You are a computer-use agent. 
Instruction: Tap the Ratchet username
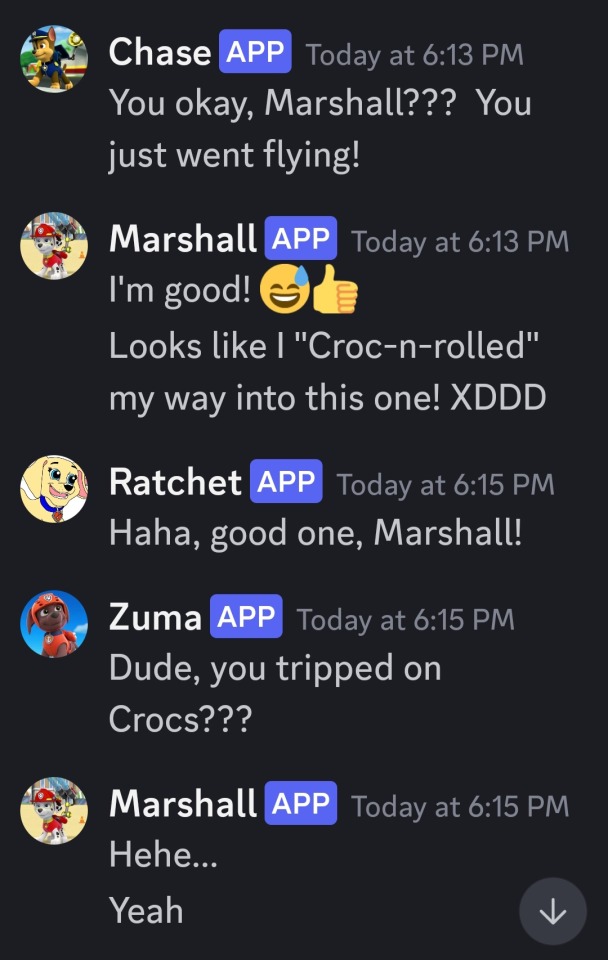pos(175,483)
